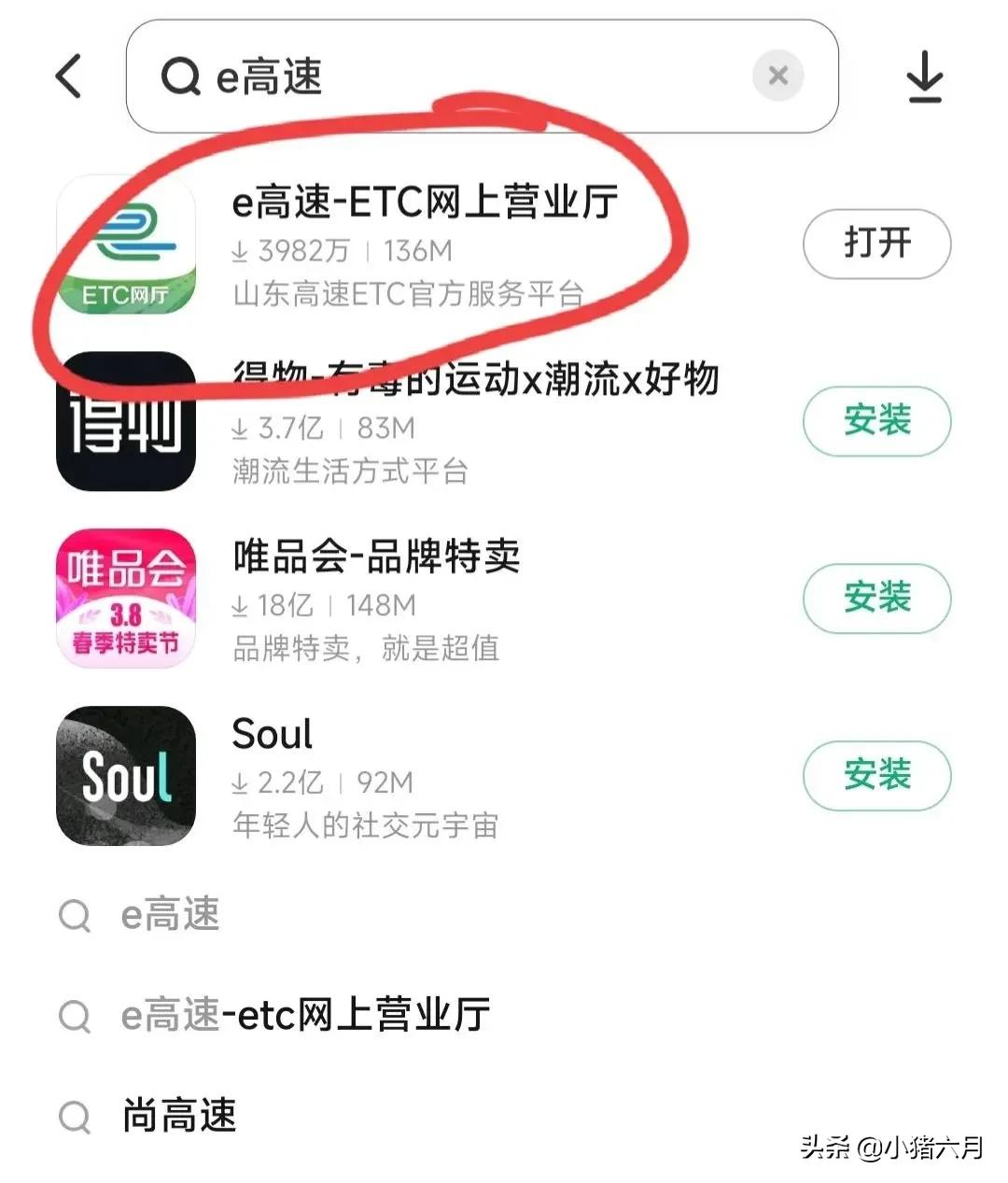Select the e高速 search suggestion
The height and width of the screenshot is (1183, 1008).
(x=170, y=915)
